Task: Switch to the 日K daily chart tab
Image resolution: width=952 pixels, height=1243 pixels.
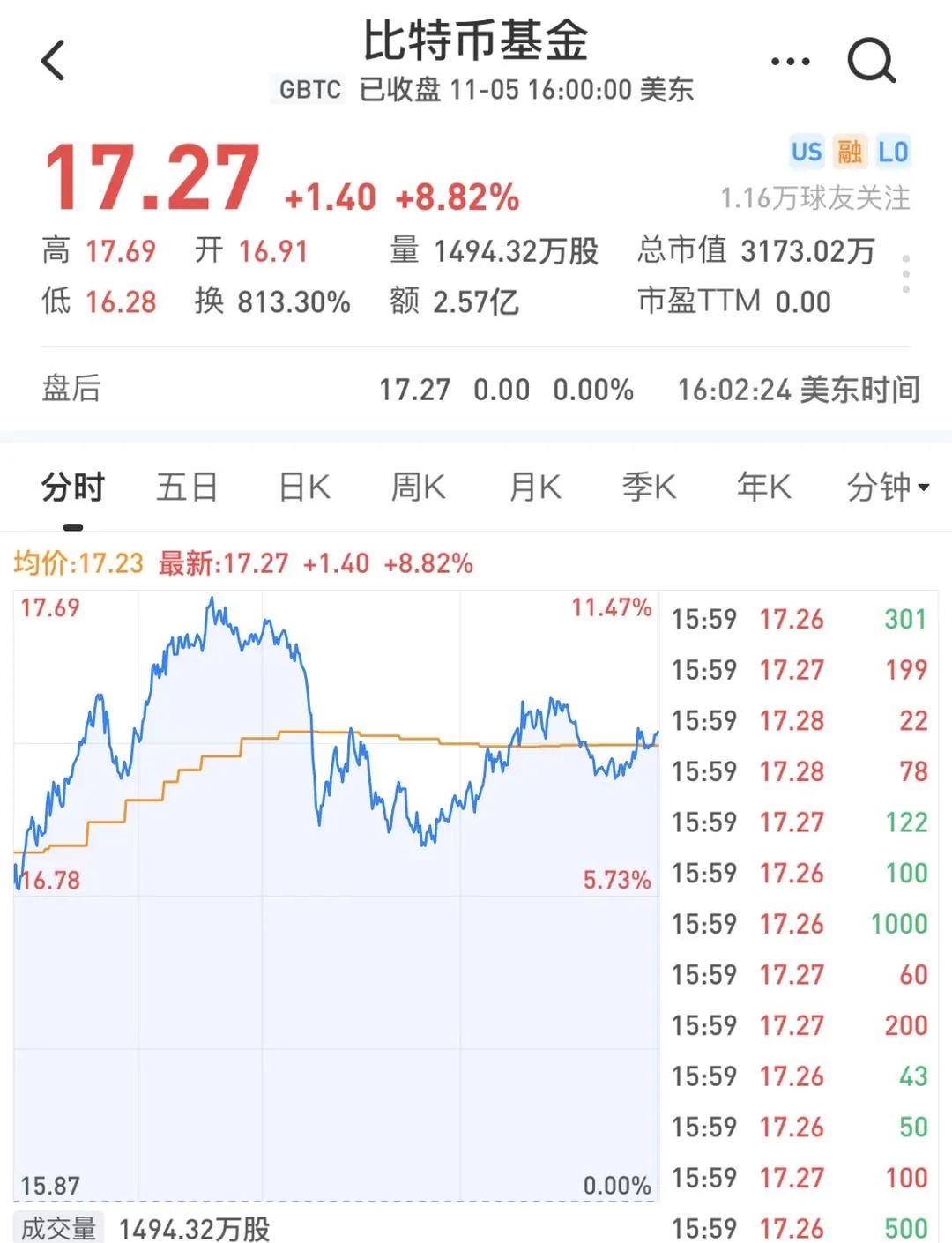Action: click(x=302, y=487)
